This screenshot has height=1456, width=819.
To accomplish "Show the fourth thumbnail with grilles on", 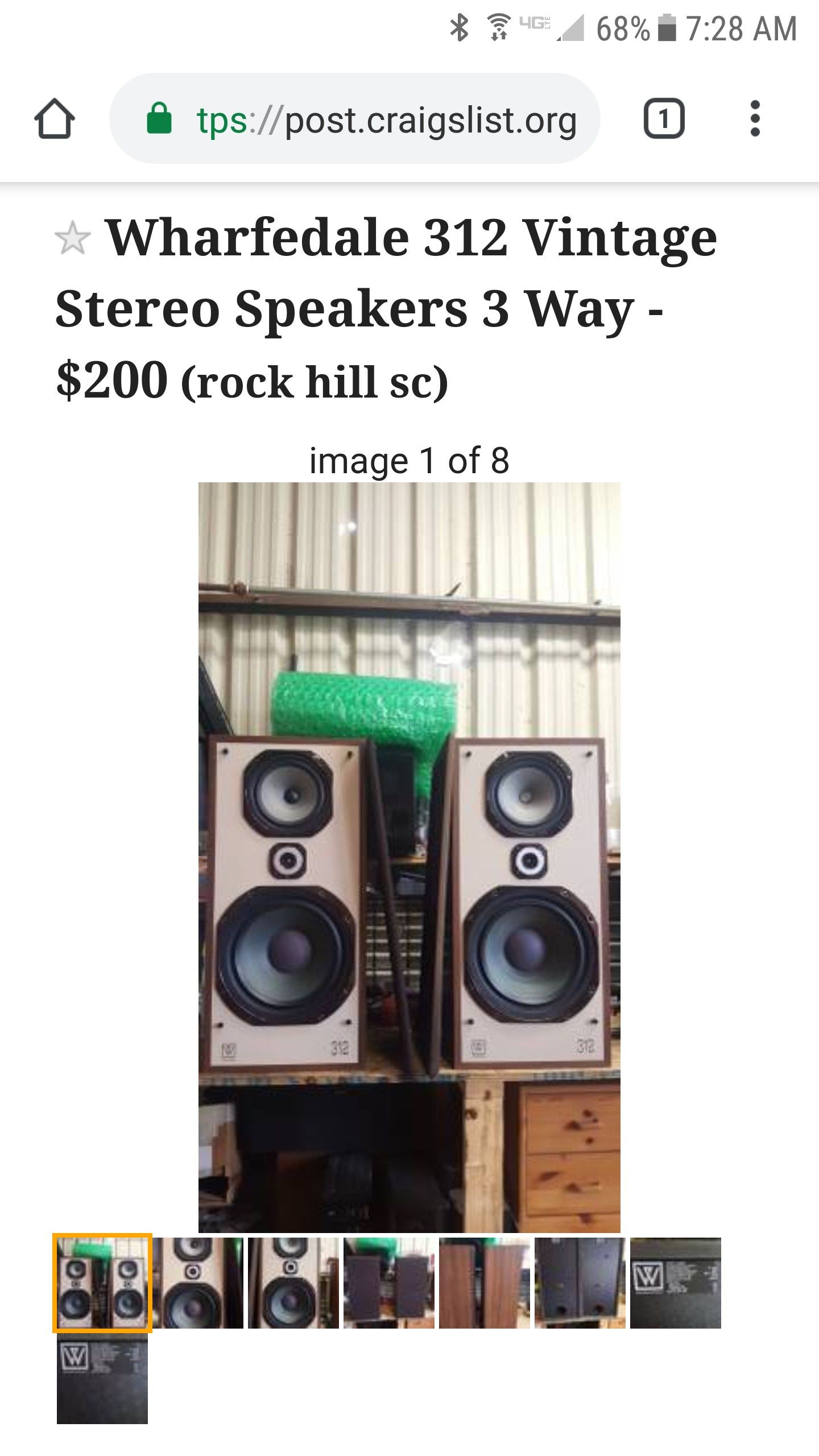I will [389, 1283].
